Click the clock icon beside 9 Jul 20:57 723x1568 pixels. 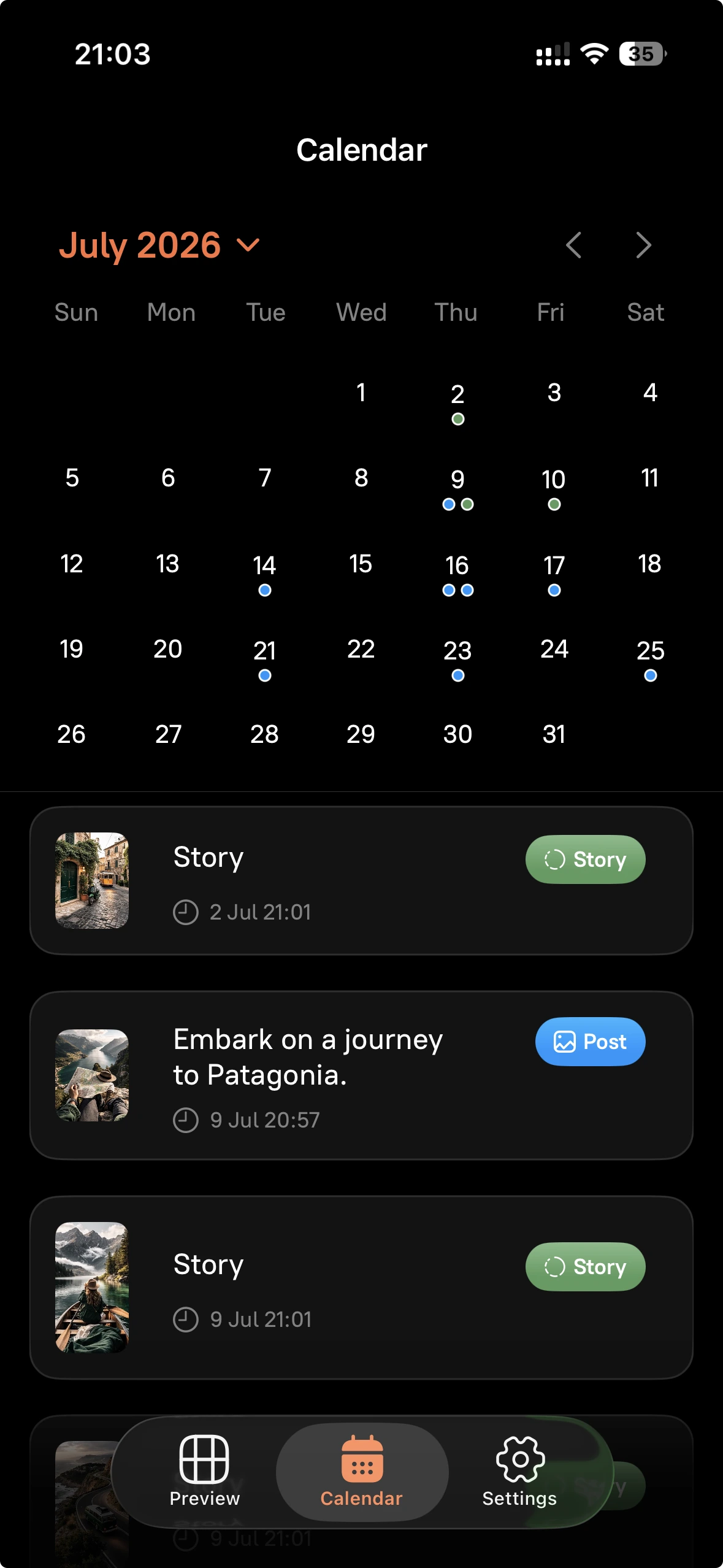185,1120
